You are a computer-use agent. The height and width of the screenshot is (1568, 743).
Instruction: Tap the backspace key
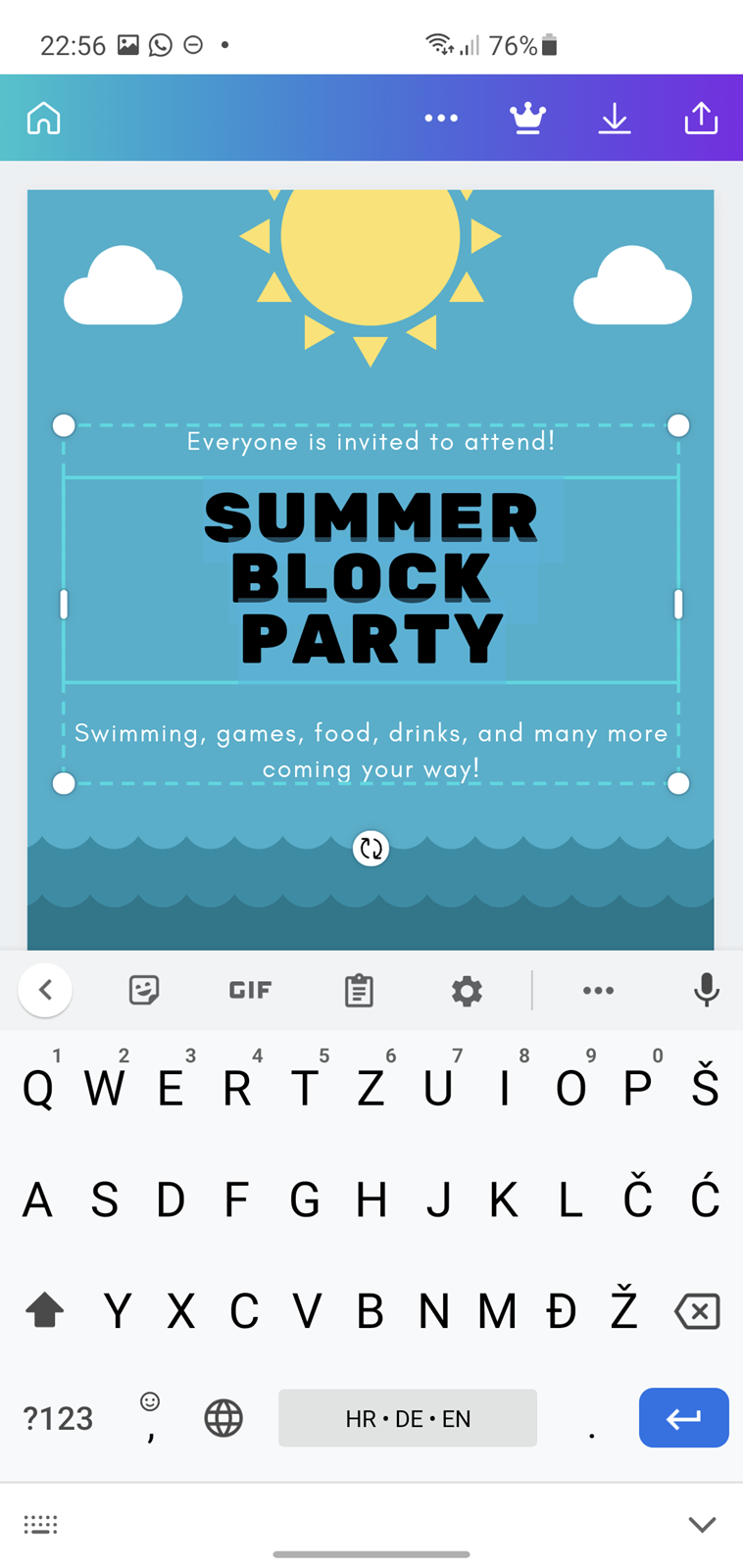point(697,1311)
